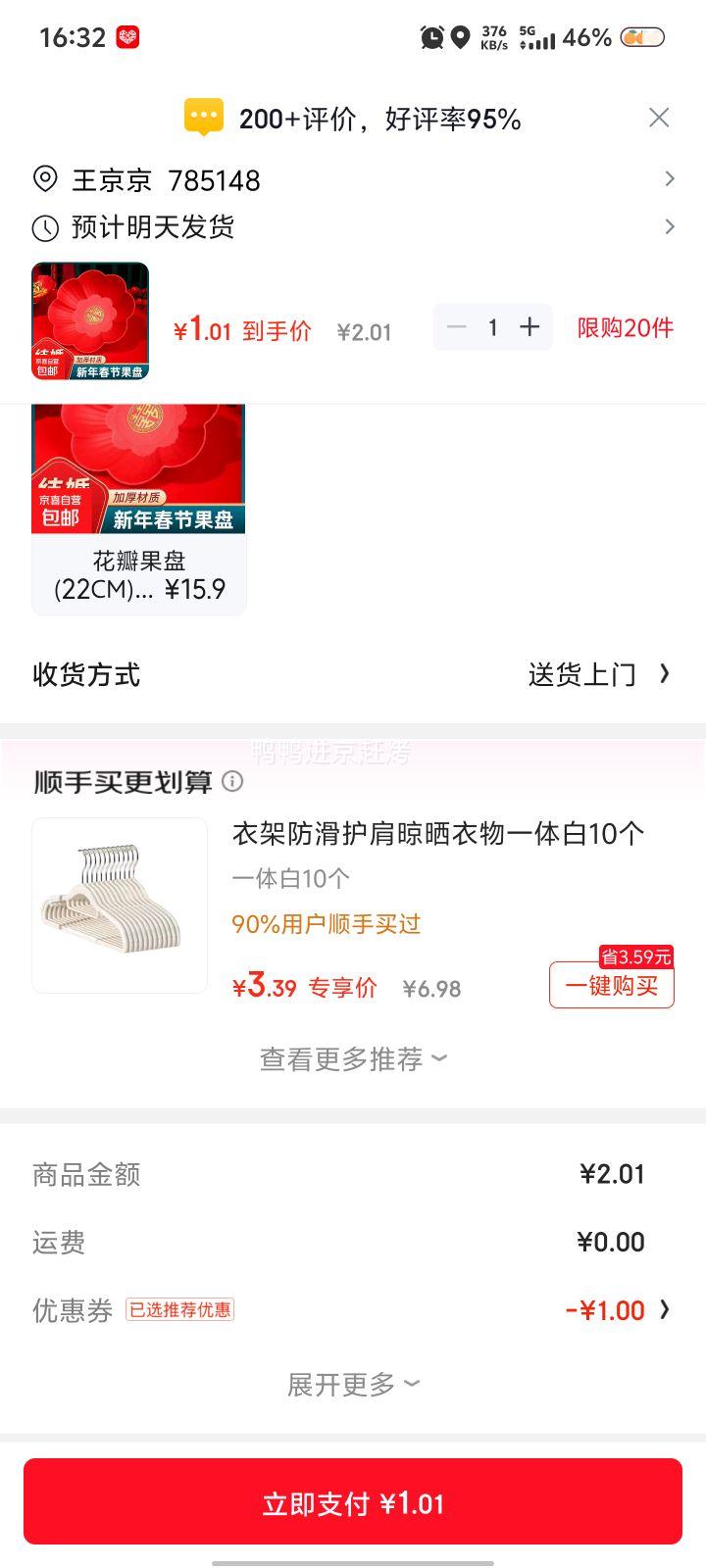Click the info icon next to 顺手买更划算

(231, 781)
